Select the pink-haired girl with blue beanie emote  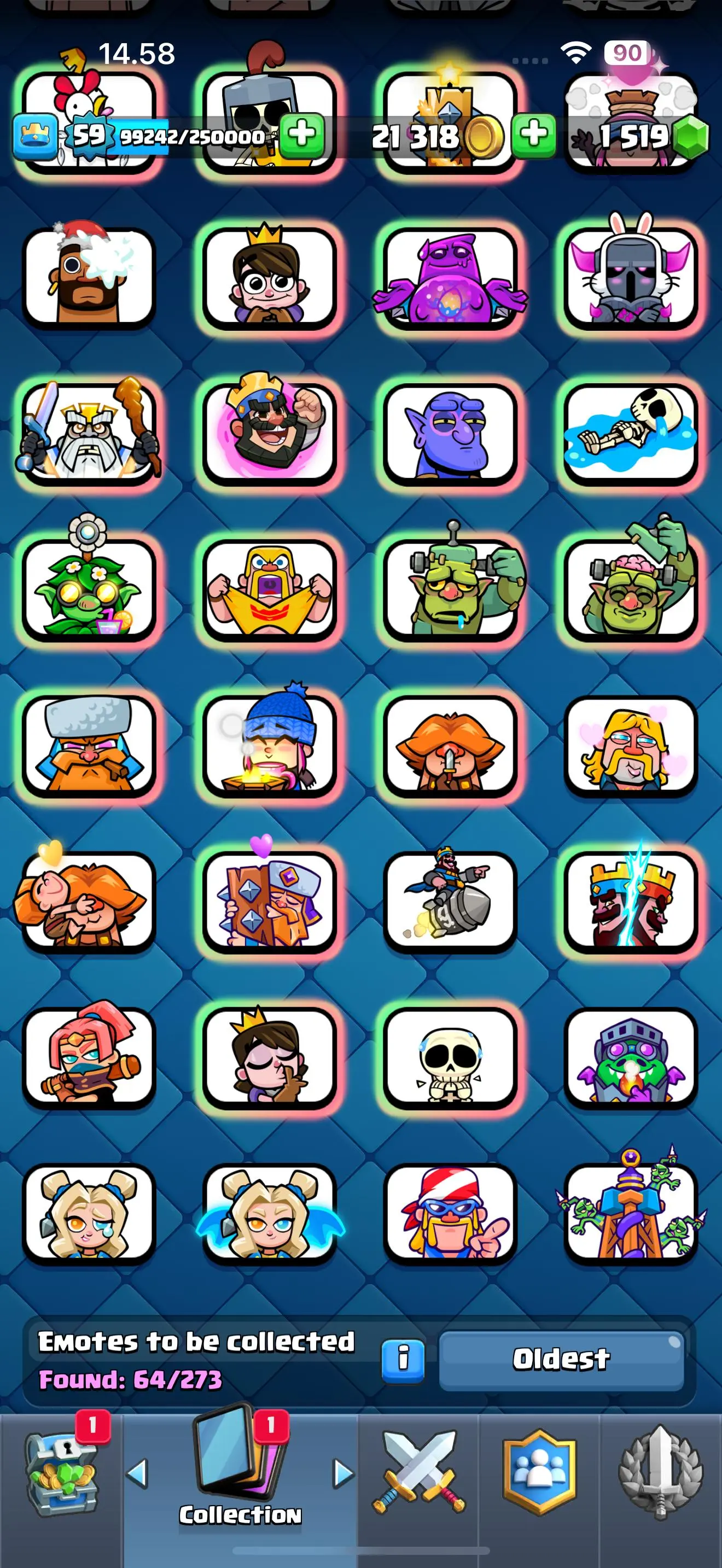click(x=269, y=745)
